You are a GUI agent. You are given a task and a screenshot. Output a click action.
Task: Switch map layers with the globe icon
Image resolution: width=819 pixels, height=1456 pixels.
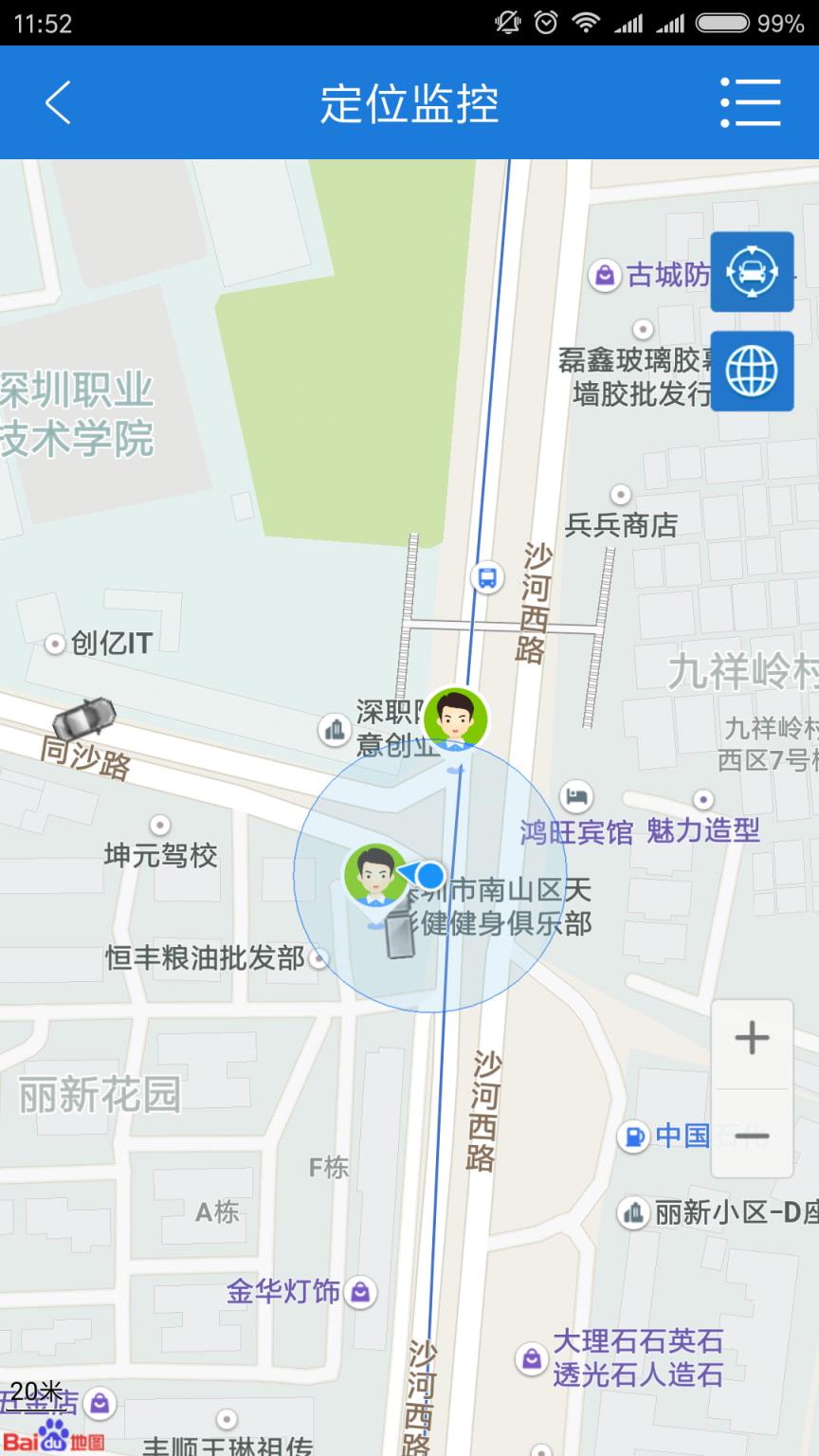[752, 370]
